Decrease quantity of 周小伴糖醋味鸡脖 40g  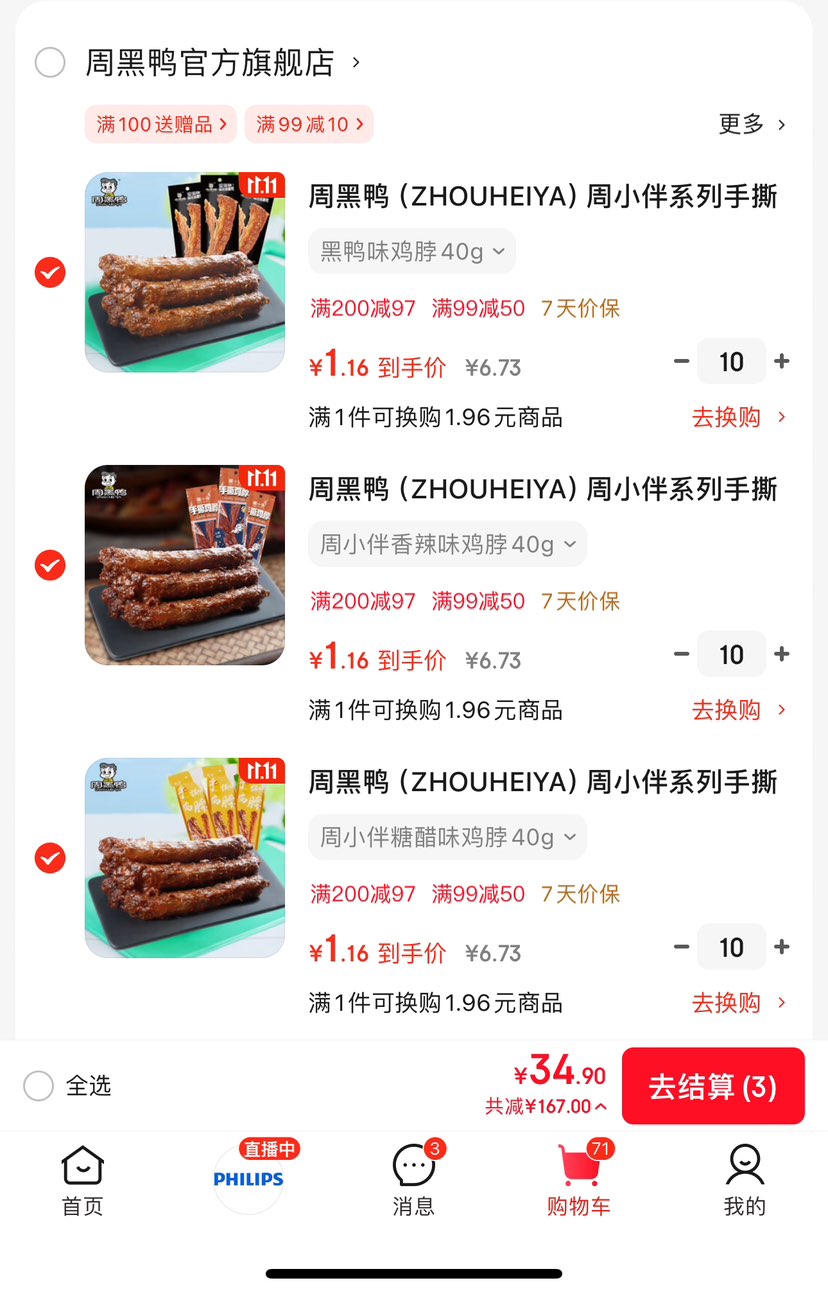pos(682,948)
